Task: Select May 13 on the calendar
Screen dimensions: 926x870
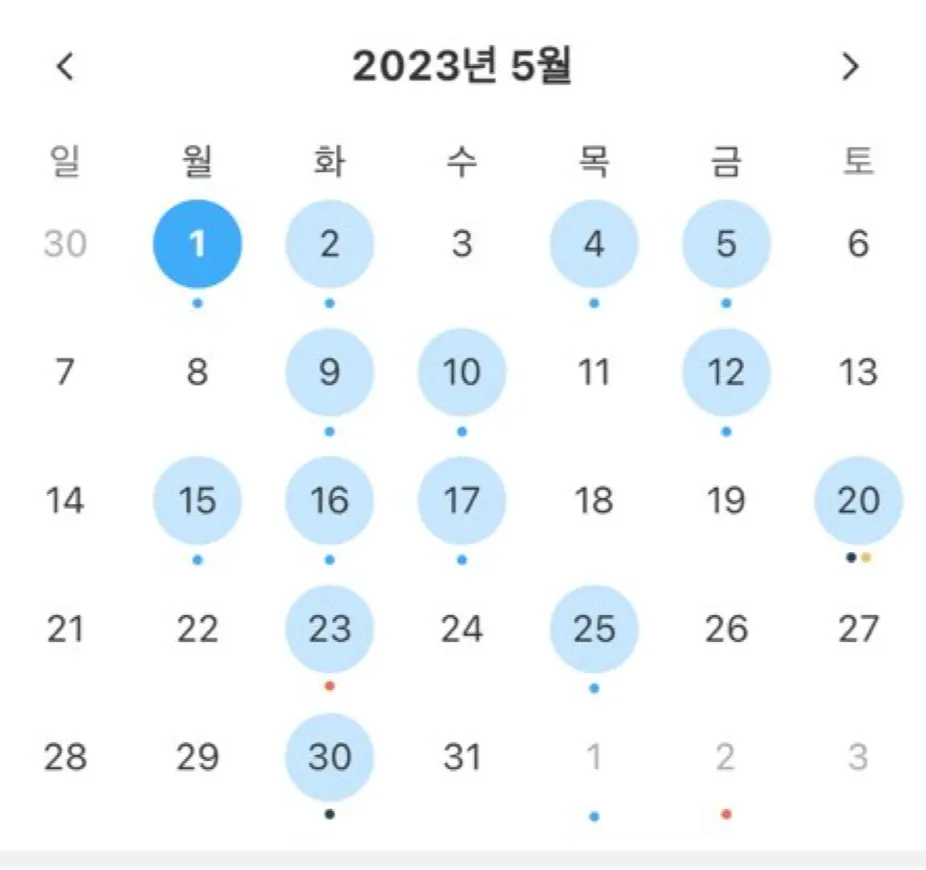Action: tap(858, 372)
